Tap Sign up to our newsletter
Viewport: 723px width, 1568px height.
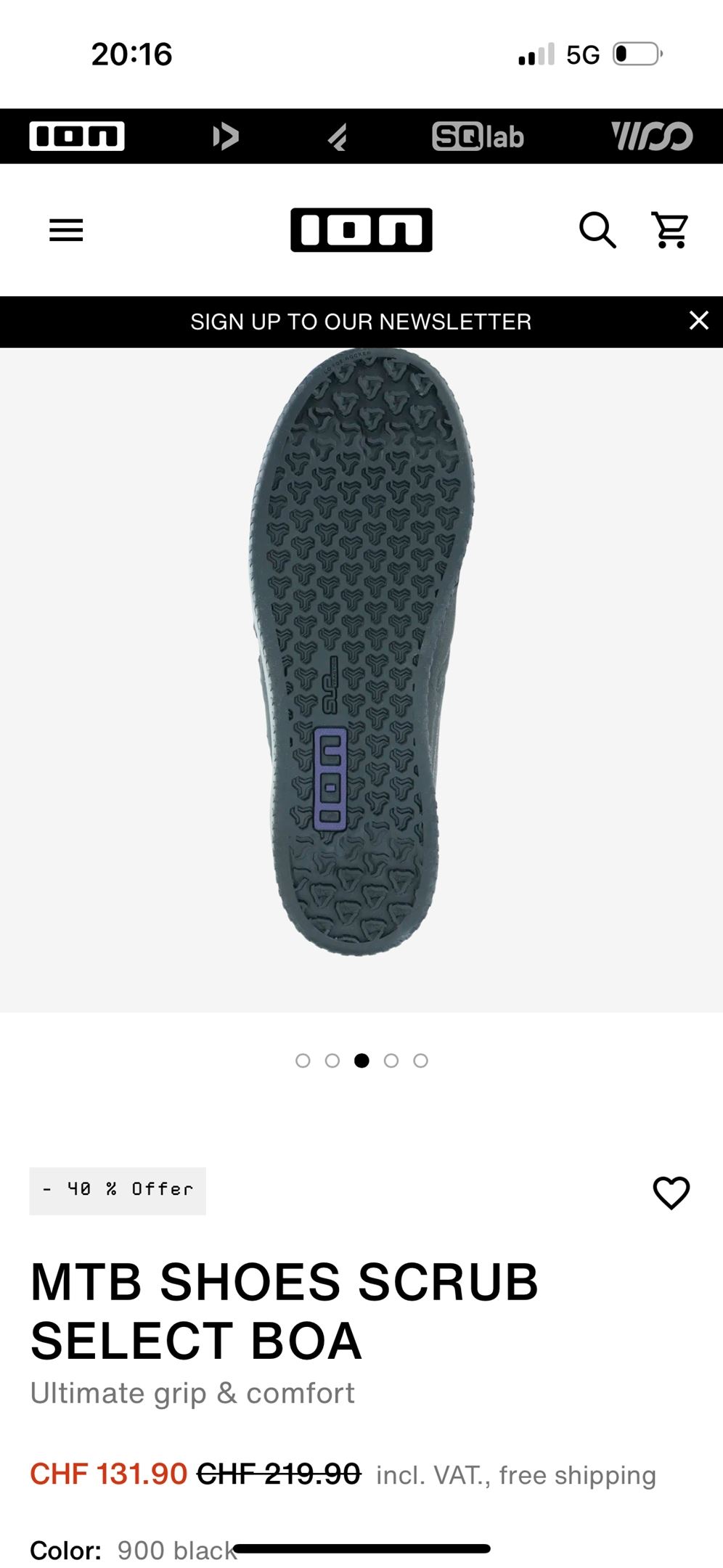pos(361,322)
